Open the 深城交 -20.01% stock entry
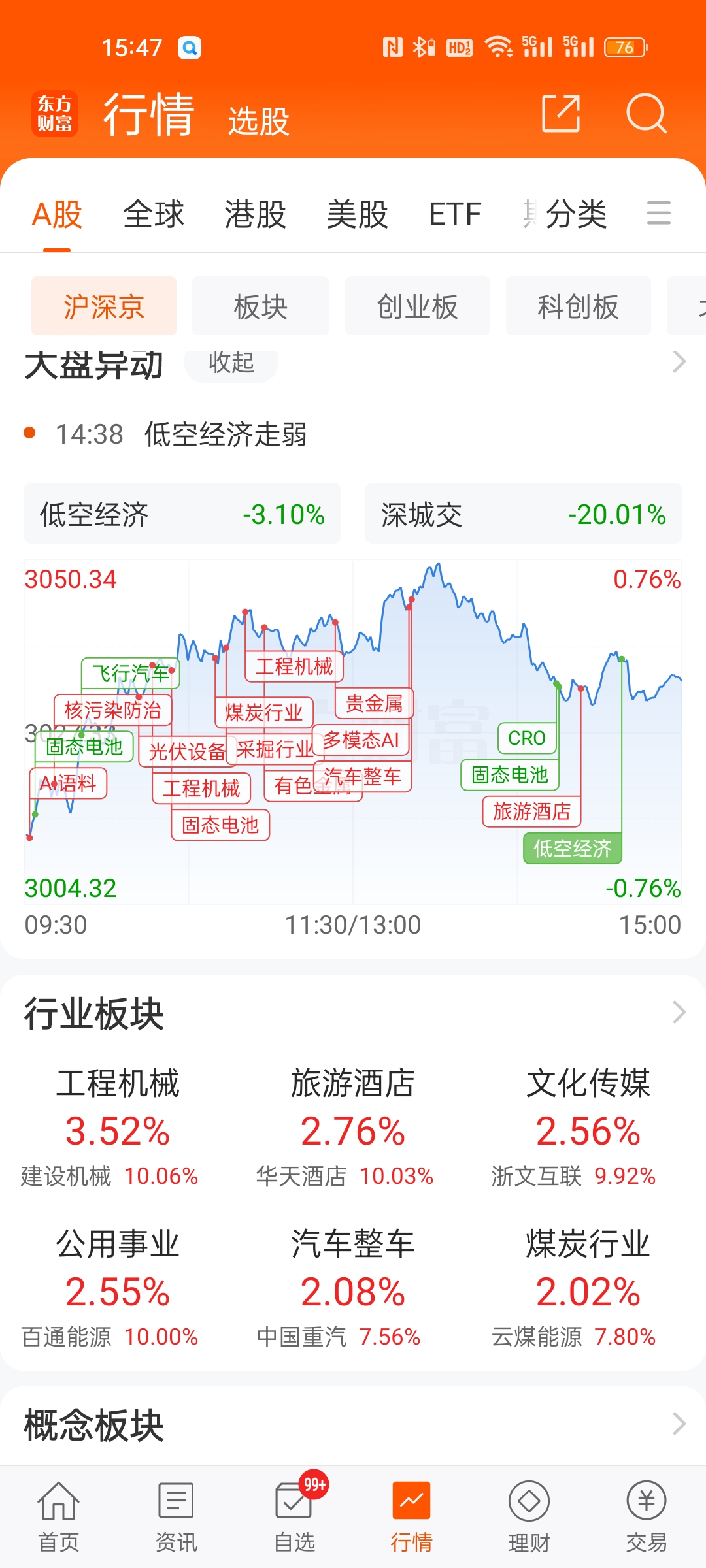Screen dimensions: 706x1568 pyautogui.click(x=522, y=514)
